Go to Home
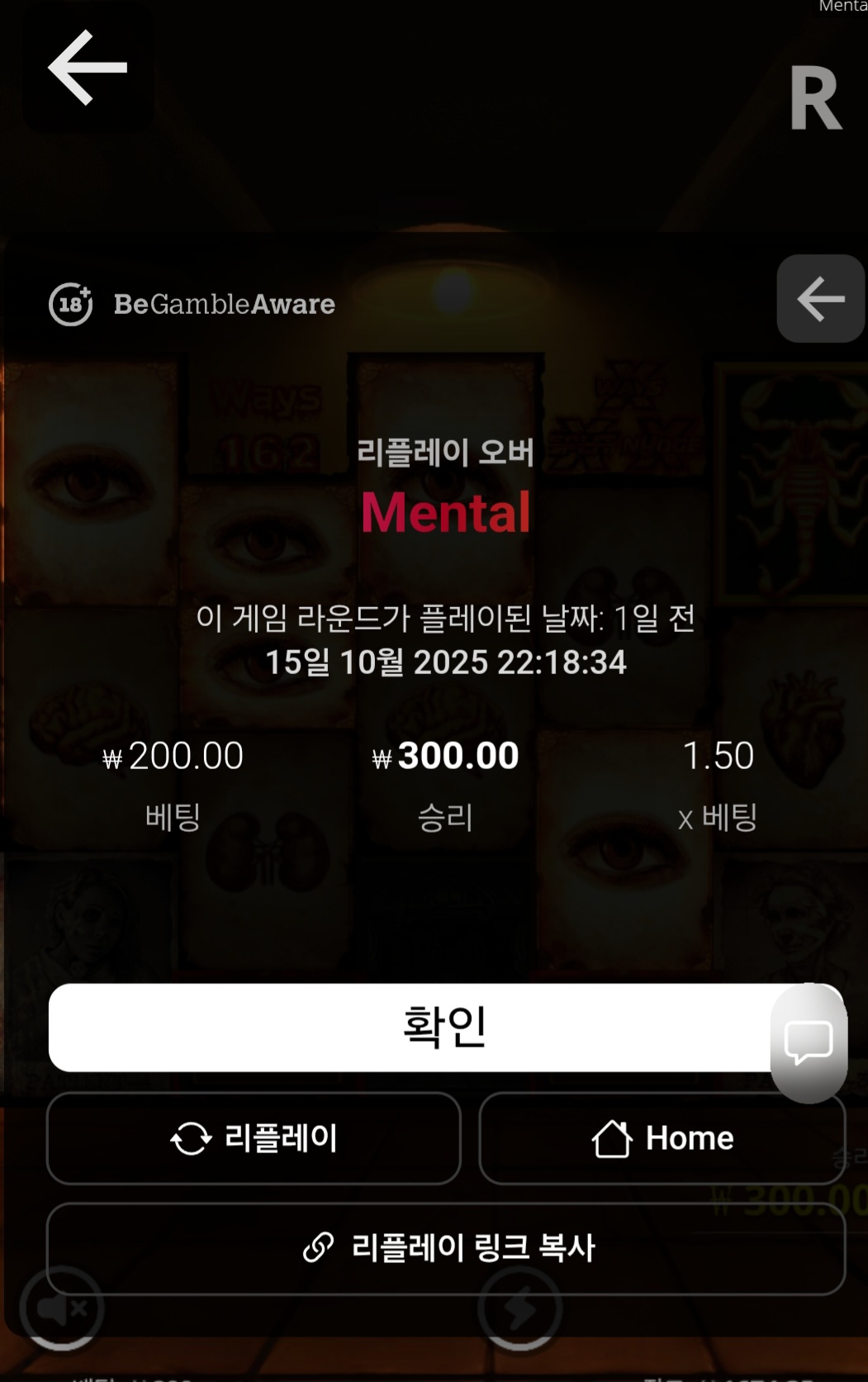This screenshot has height=1382, width=868. [662, 1138]
